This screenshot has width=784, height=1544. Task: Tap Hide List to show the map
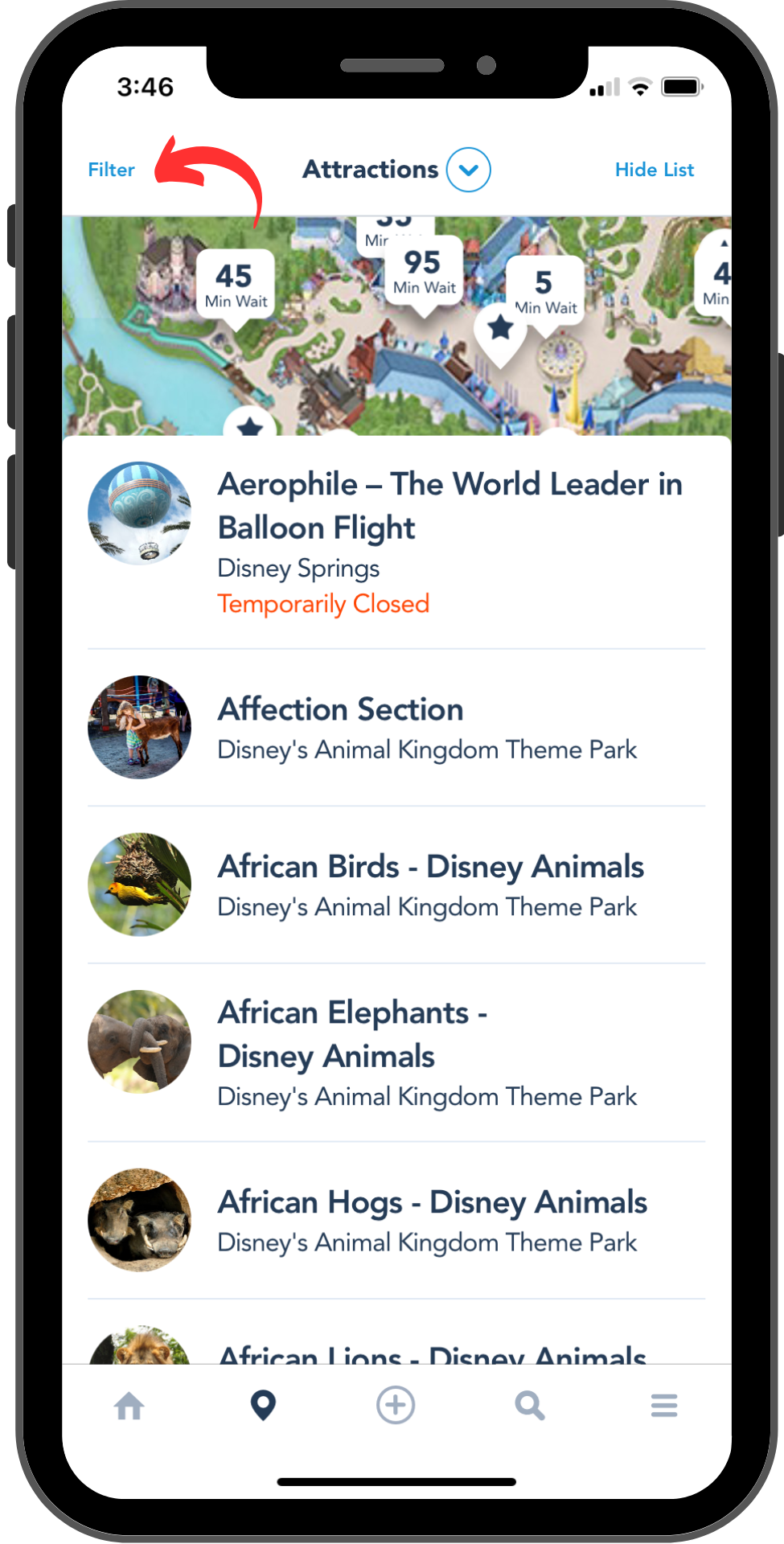pyautogui.click(x=654, y=170)
